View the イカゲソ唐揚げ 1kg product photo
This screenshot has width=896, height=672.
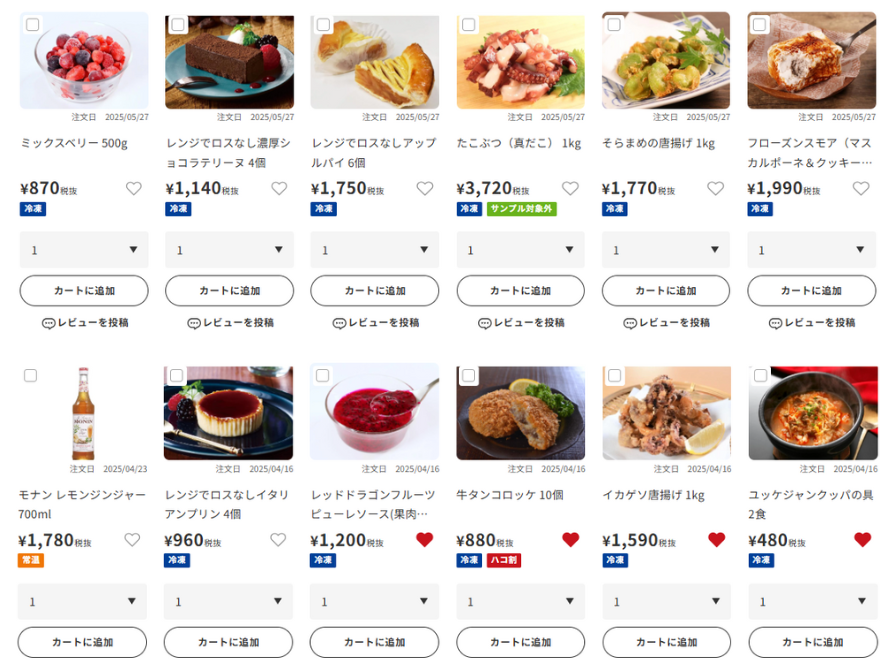666,412
